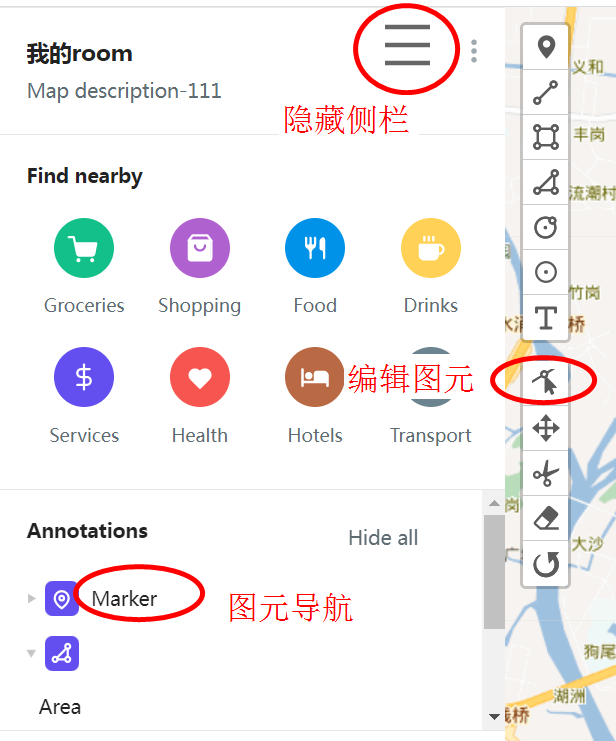Choose the Health category
The height and width of the screenshot is (741, 616).
[x=200, y=378]
